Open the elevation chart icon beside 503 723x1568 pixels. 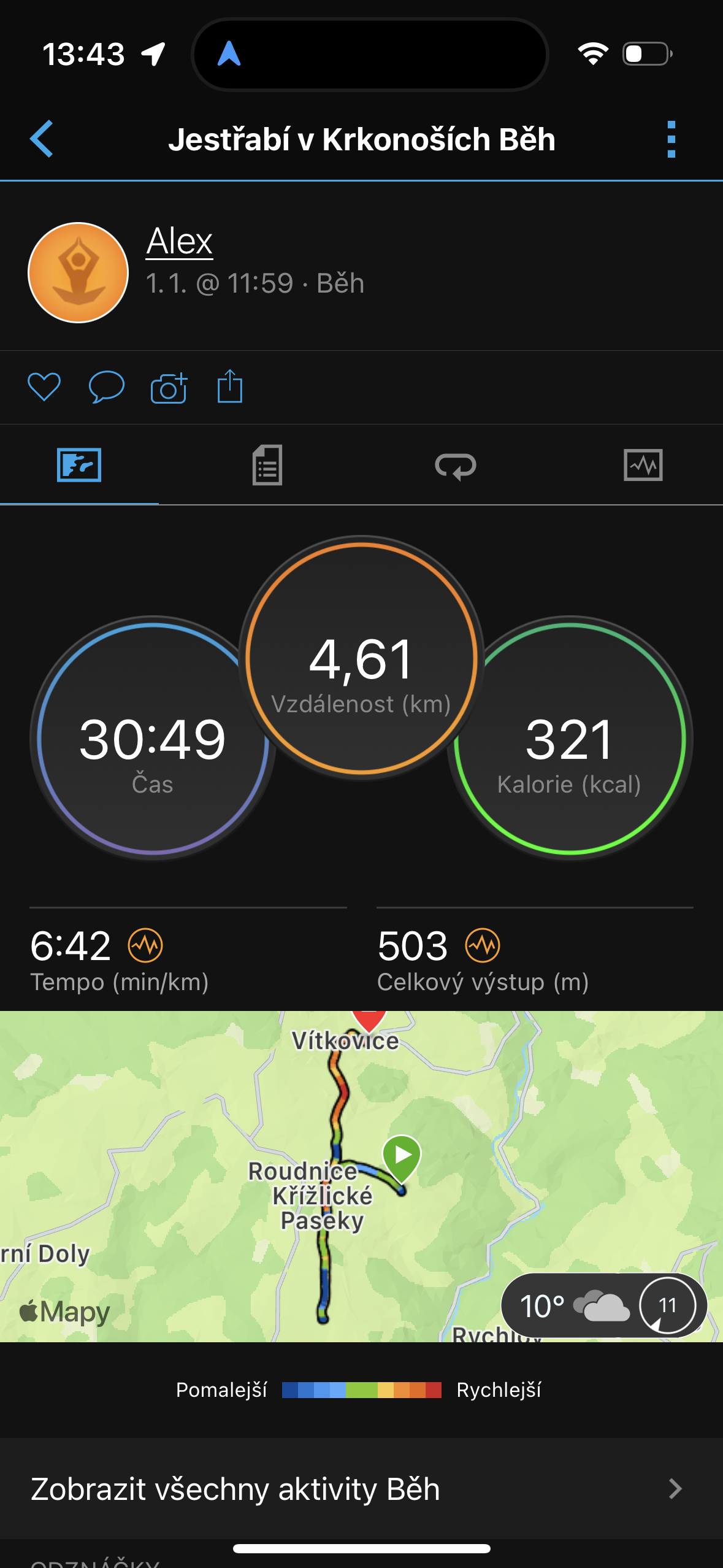483,945
